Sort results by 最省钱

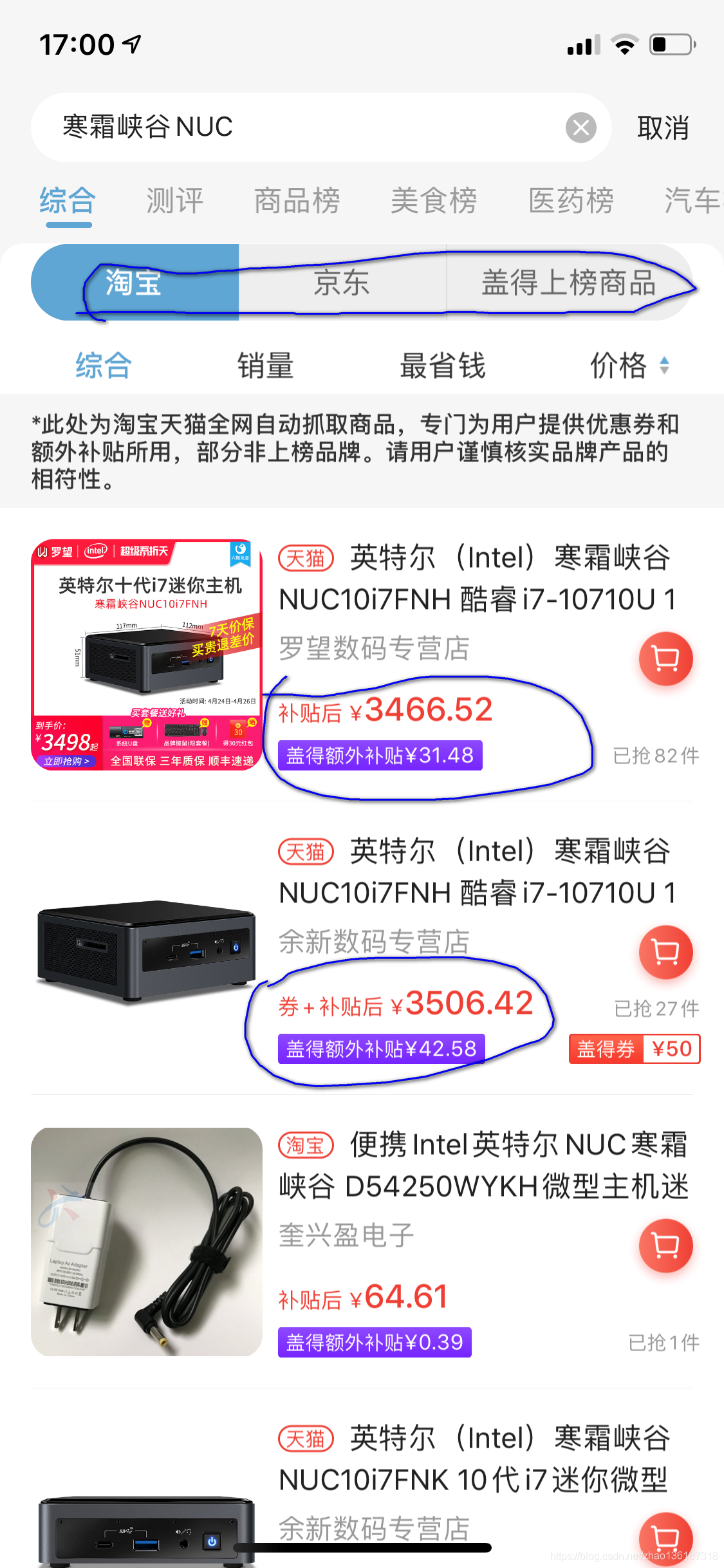tap(442, 366)
